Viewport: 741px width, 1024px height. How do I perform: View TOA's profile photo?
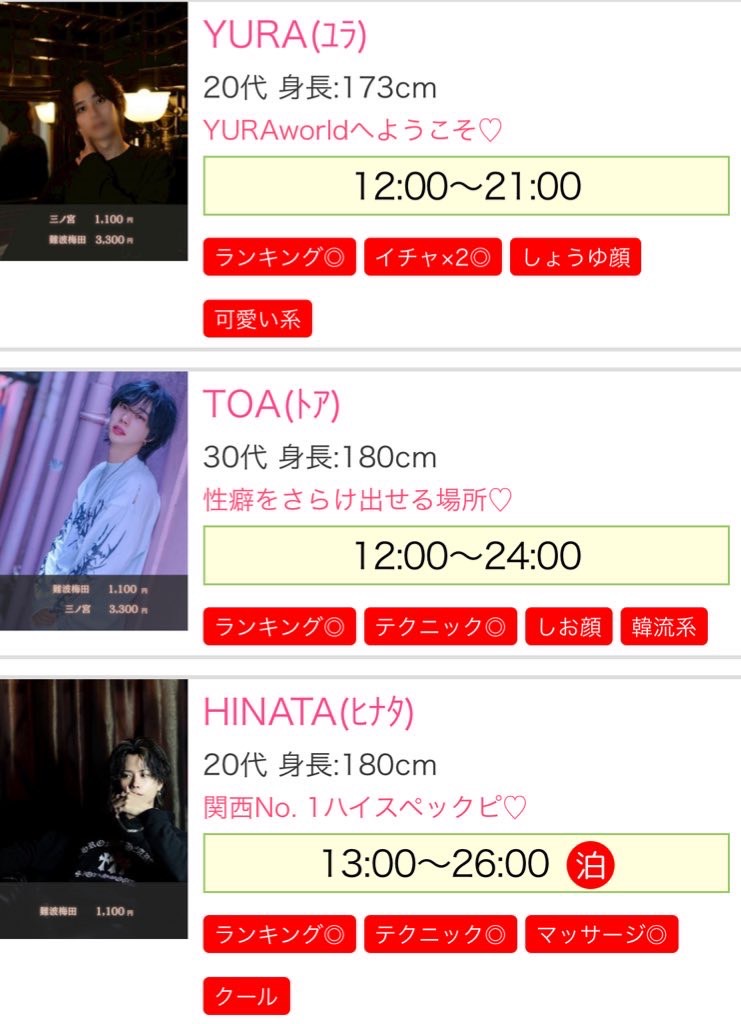click(93, 500)
